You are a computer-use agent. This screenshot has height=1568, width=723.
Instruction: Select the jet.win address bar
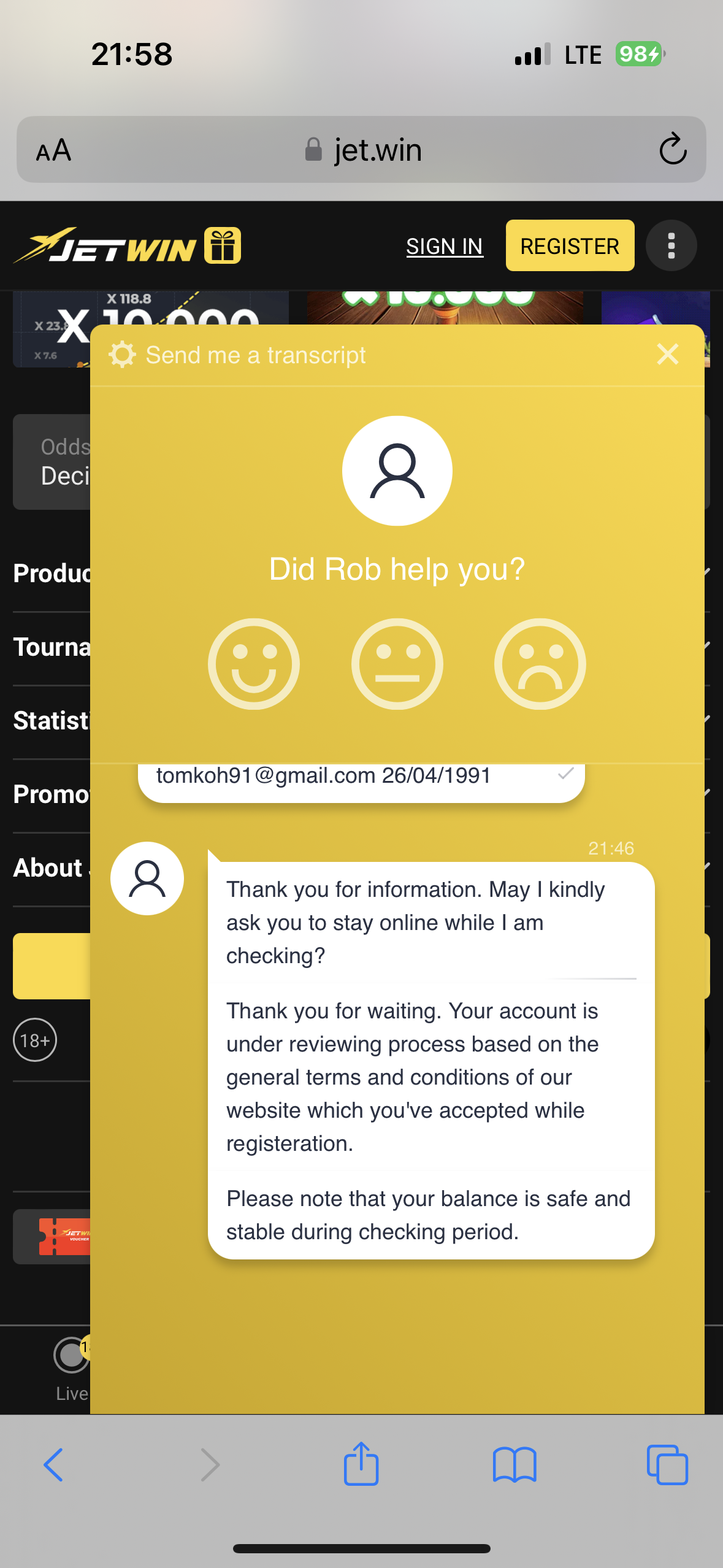coord(362,150)
